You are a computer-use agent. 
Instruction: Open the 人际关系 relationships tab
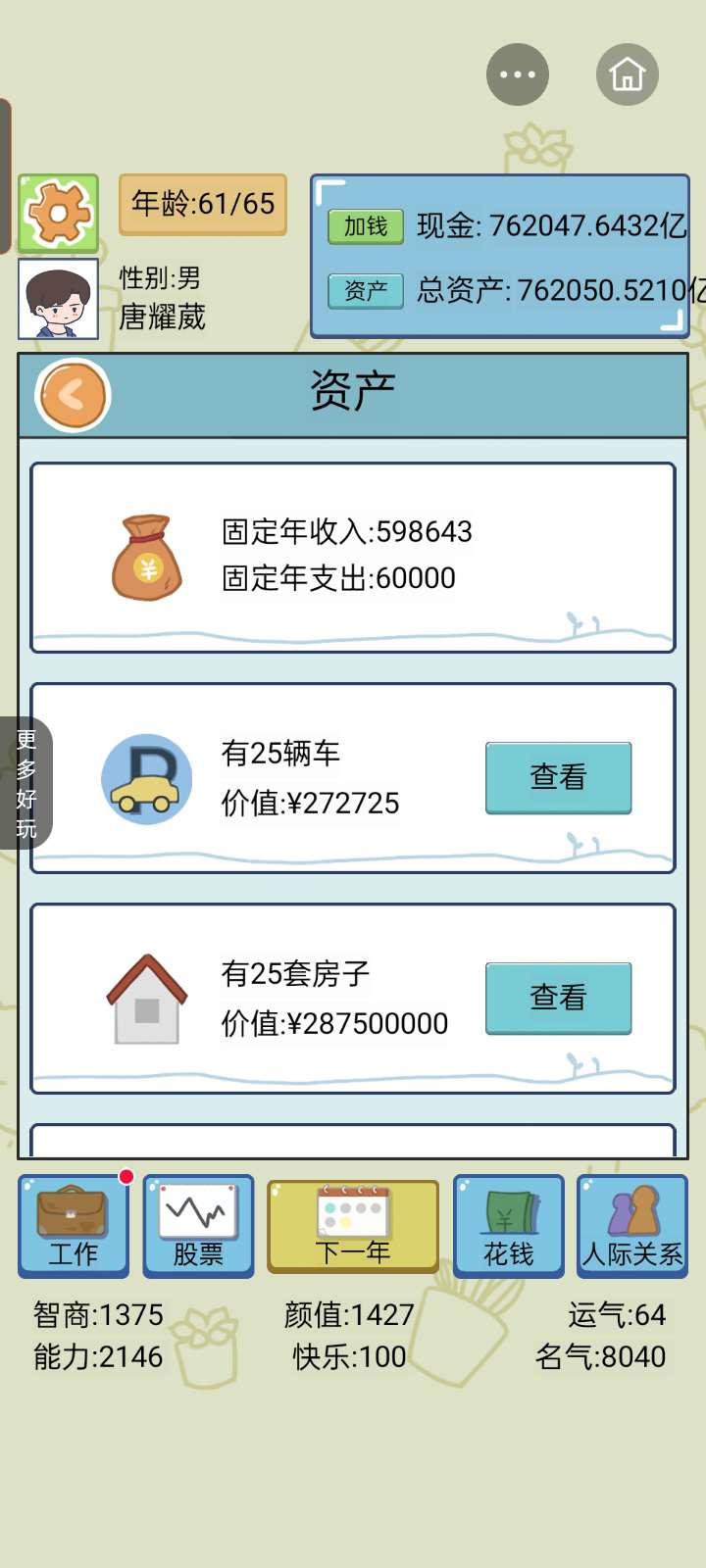(632, 1226)
